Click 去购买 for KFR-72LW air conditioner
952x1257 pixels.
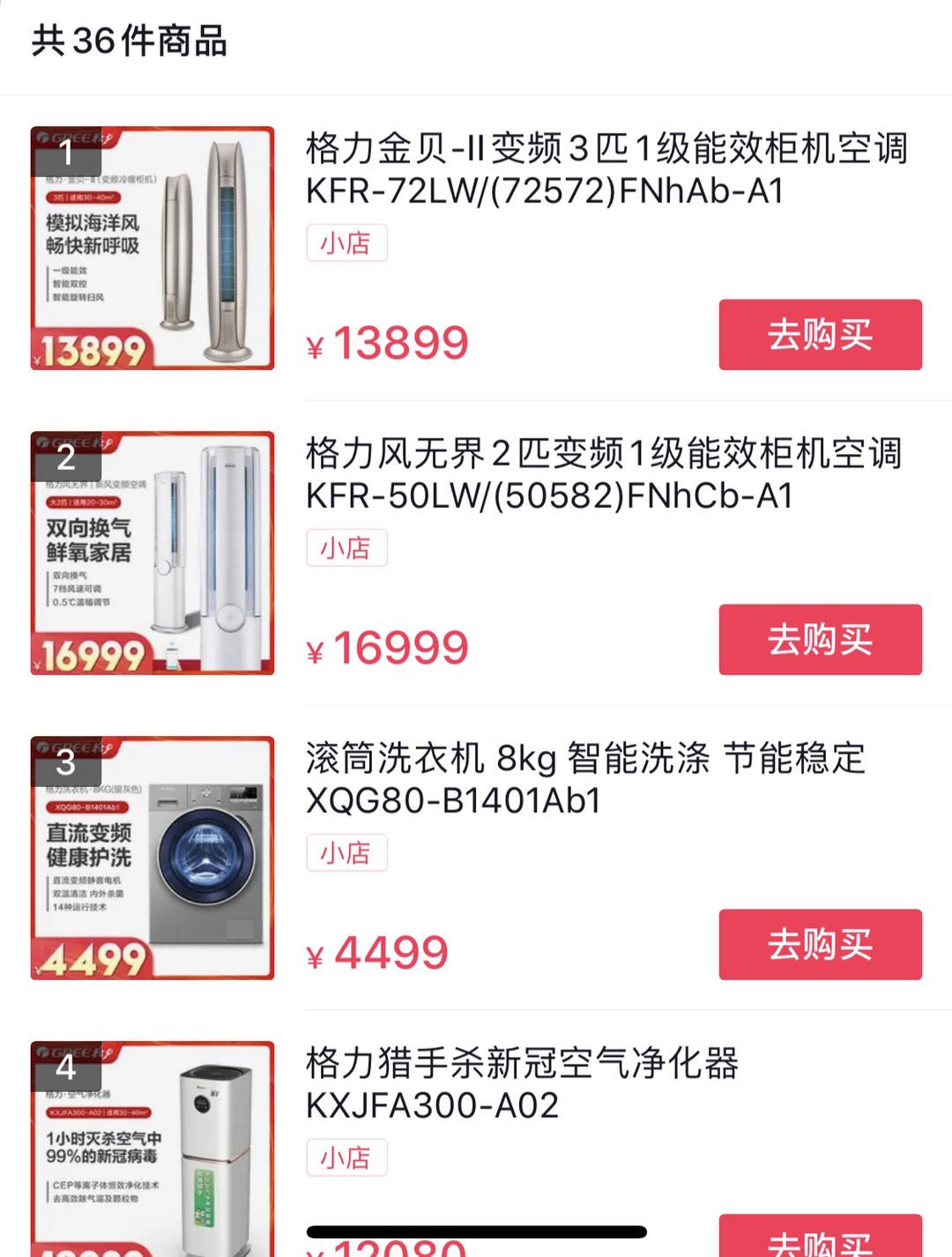819,334
